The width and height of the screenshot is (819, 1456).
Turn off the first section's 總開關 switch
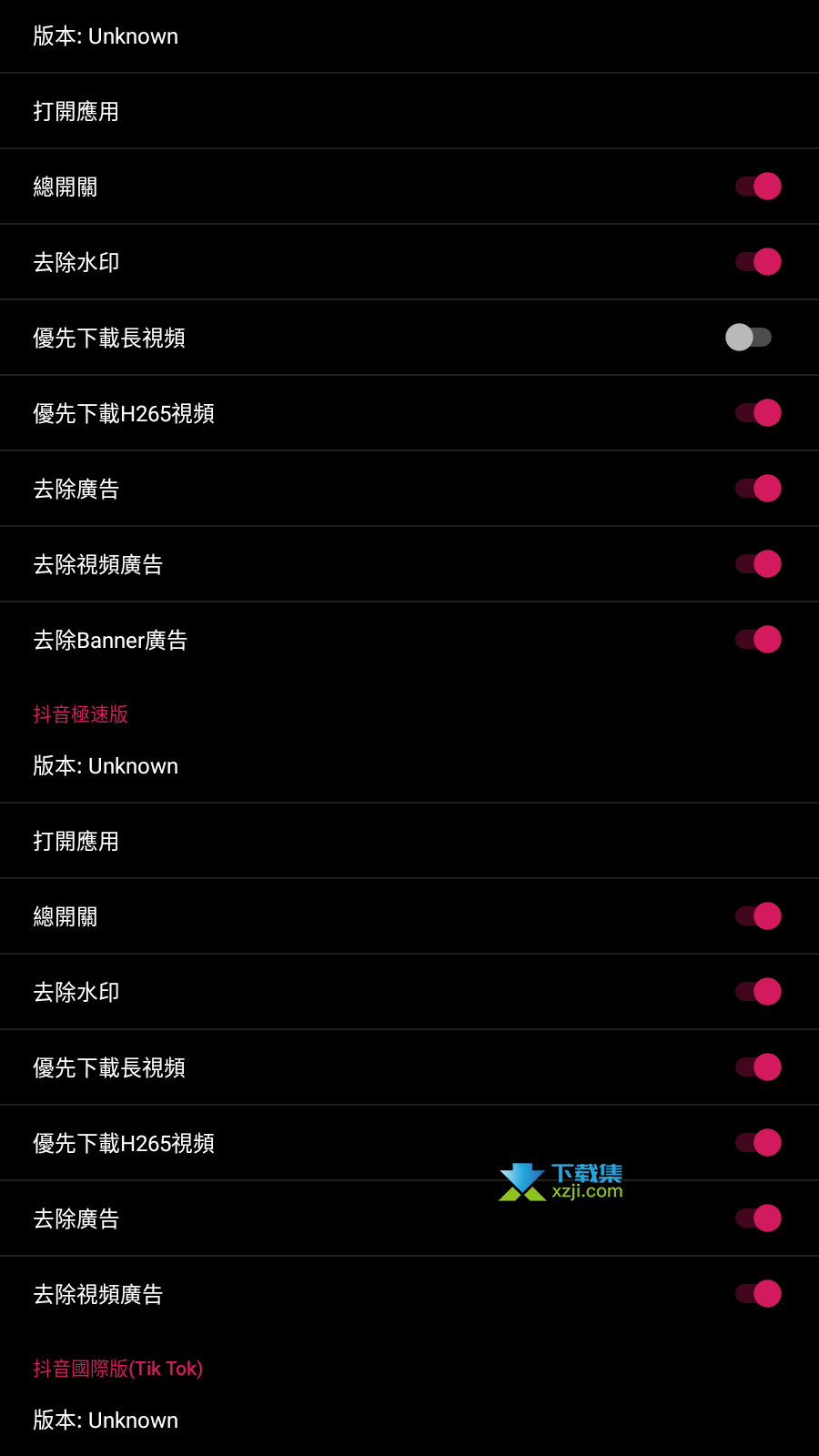pos(758,187)
